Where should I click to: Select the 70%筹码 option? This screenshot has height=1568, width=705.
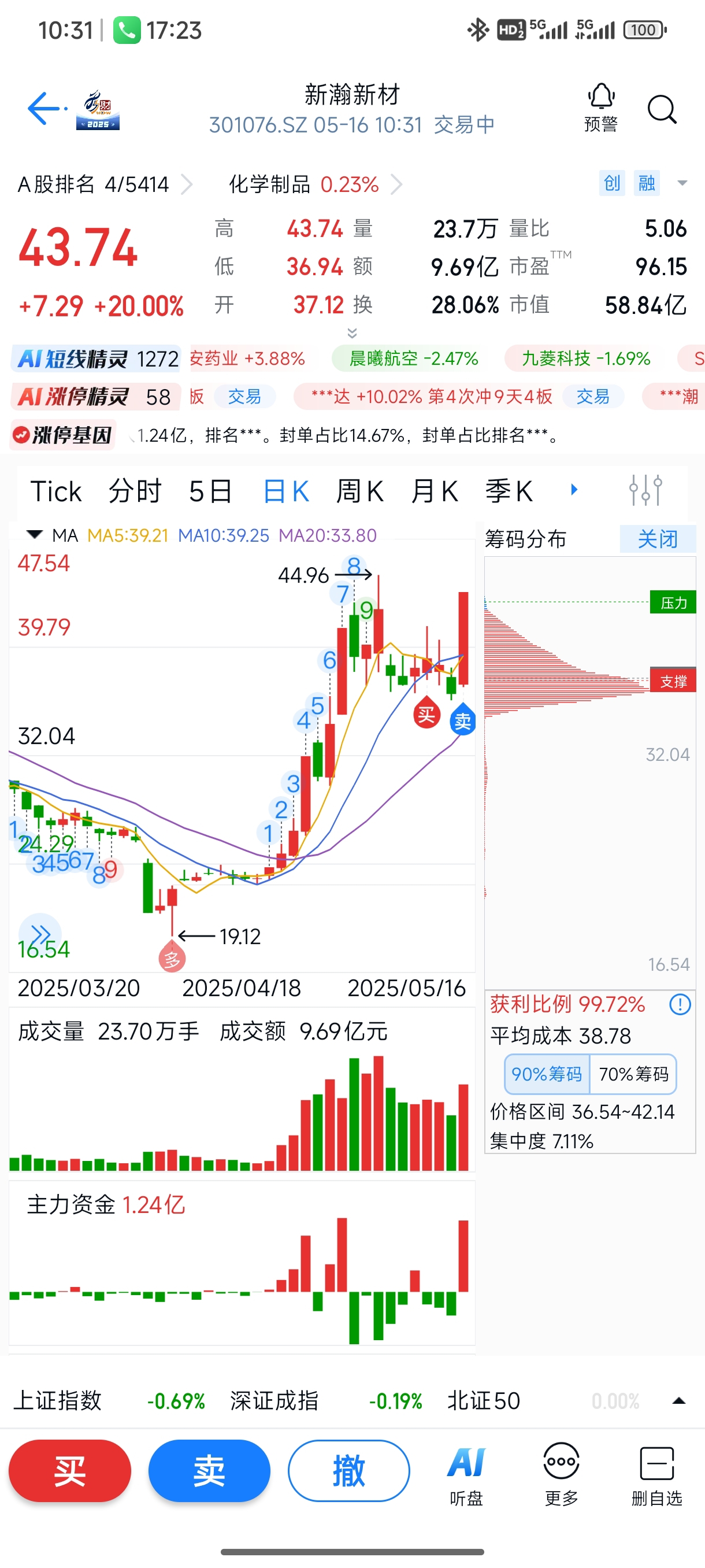pyautogui.click(x=633, y=1074)
